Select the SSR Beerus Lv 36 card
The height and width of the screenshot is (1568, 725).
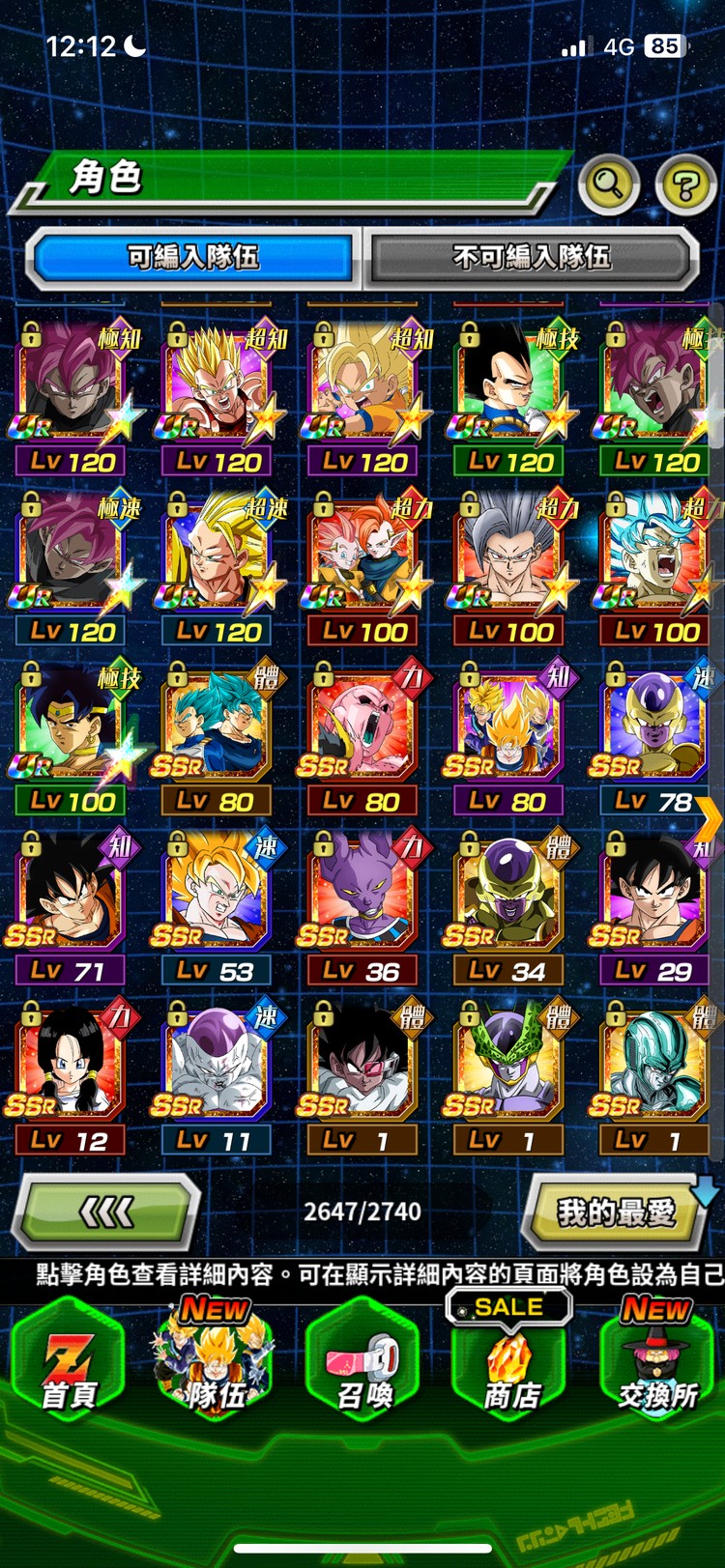coord(362,903)
